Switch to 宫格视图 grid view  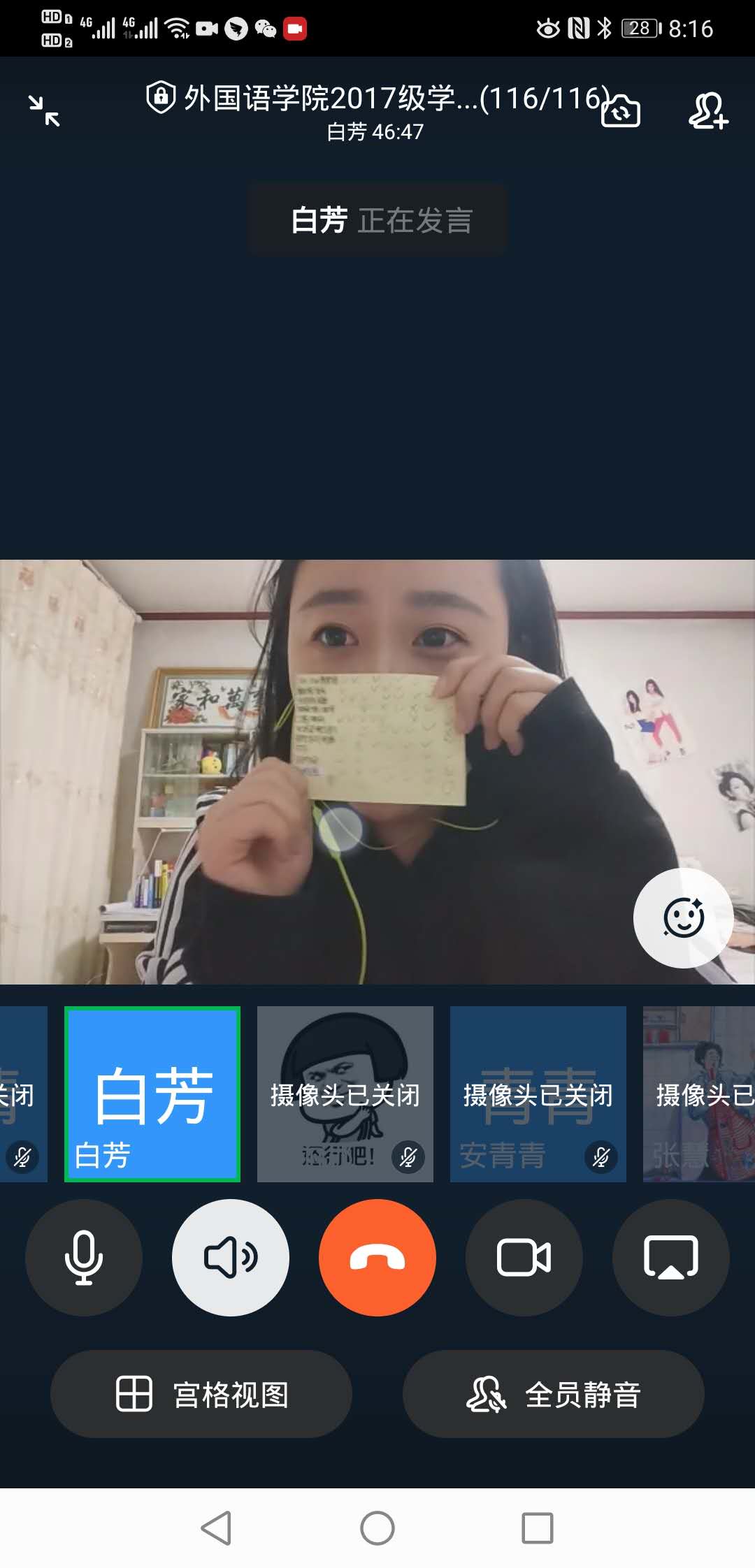[x=201, y=1394]
